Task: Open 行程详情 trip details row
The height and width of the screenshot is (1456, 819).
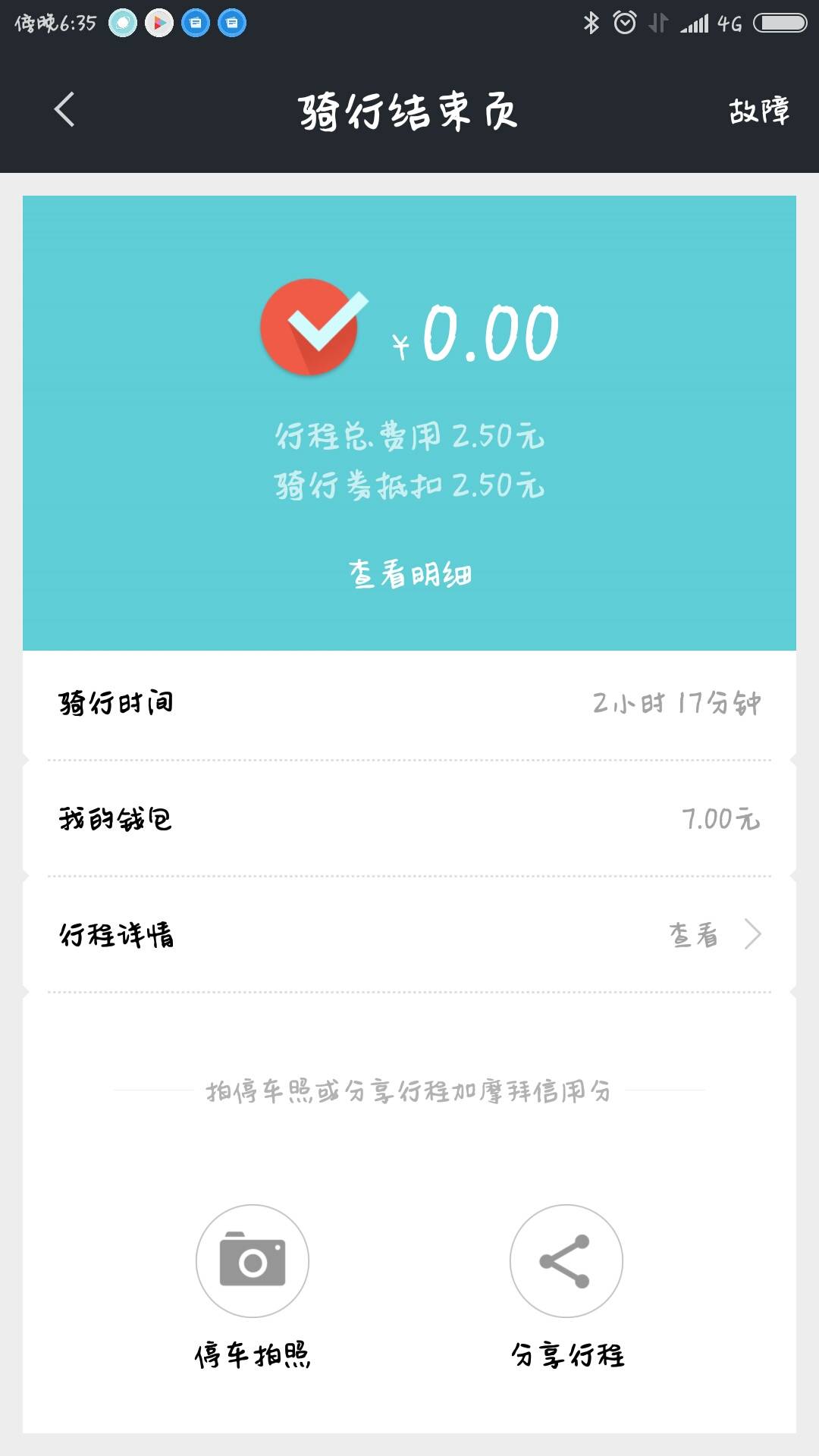Action: point(409,934)
